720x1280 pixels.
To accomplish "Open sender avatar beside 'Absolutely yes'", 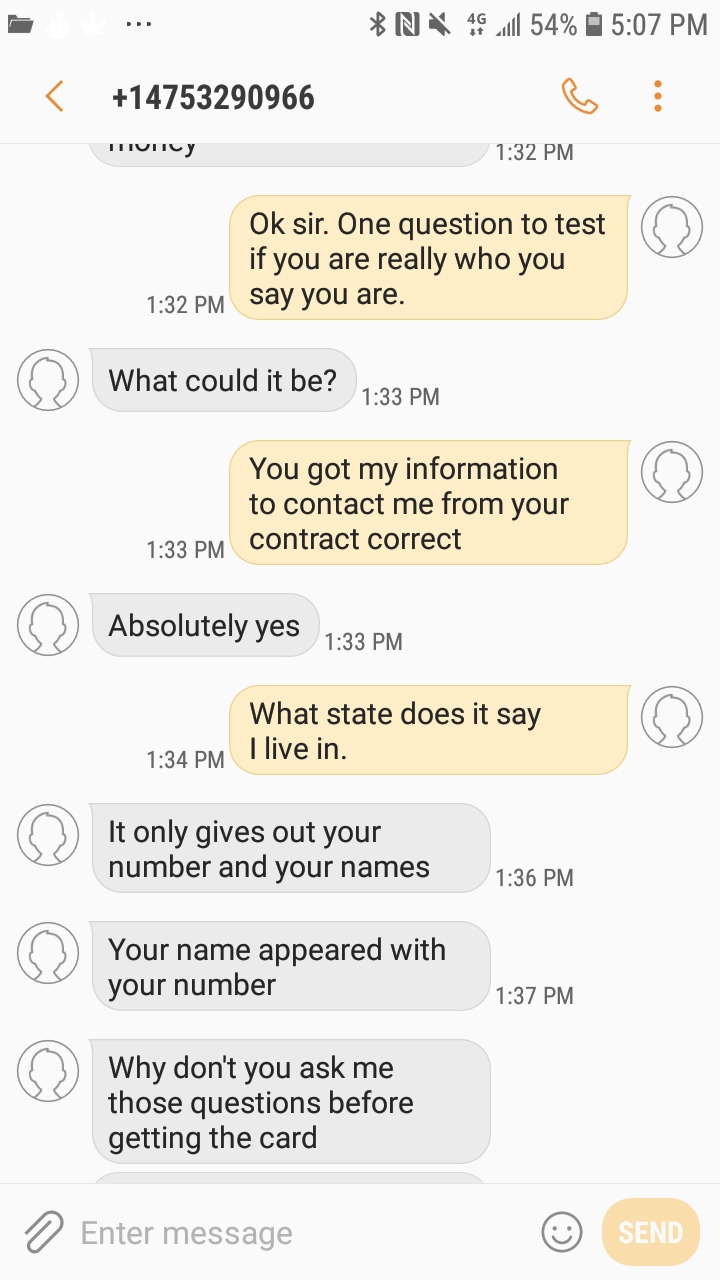I will tap(48, 625).
